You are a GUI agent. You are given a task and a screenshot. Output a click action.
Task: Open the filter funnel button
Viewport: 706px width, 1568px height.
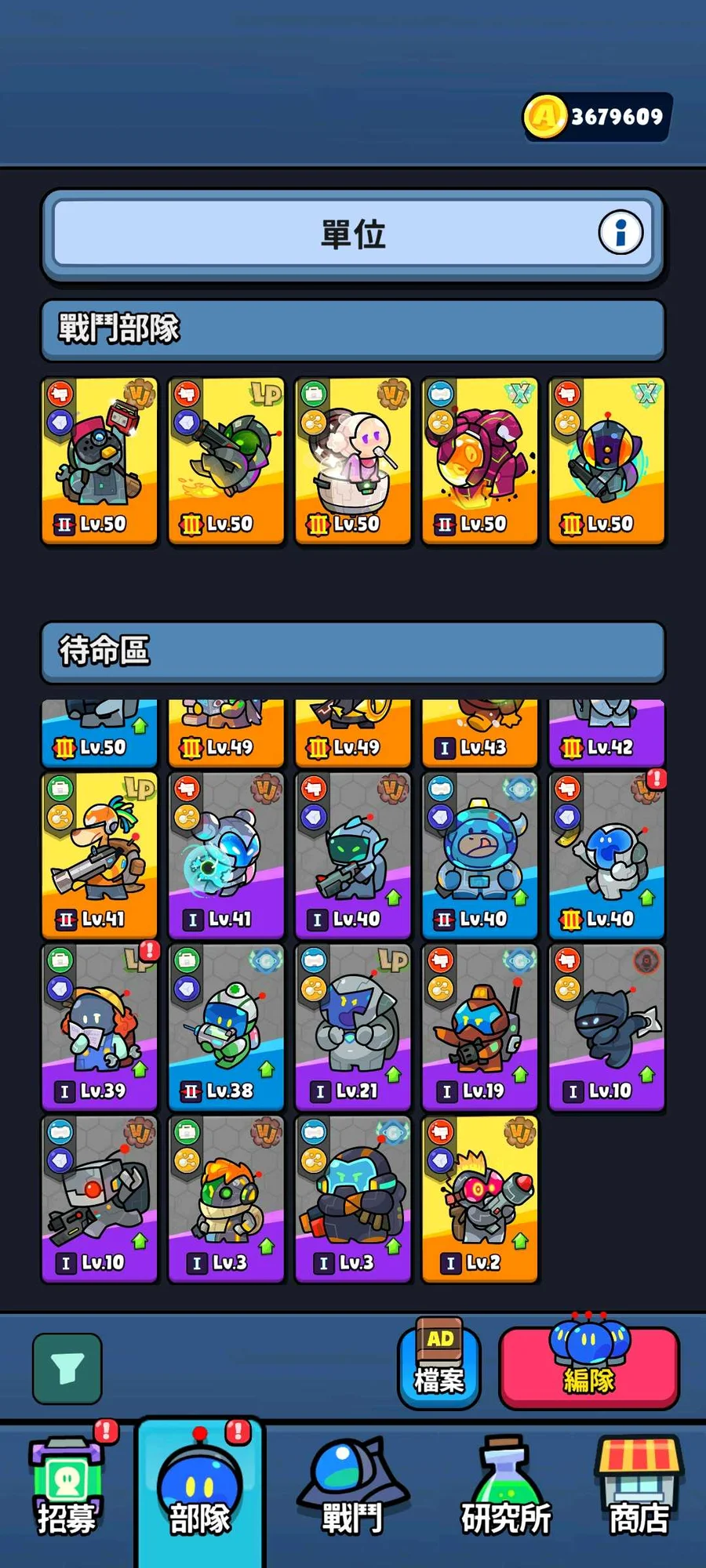tap(67, 1368)
